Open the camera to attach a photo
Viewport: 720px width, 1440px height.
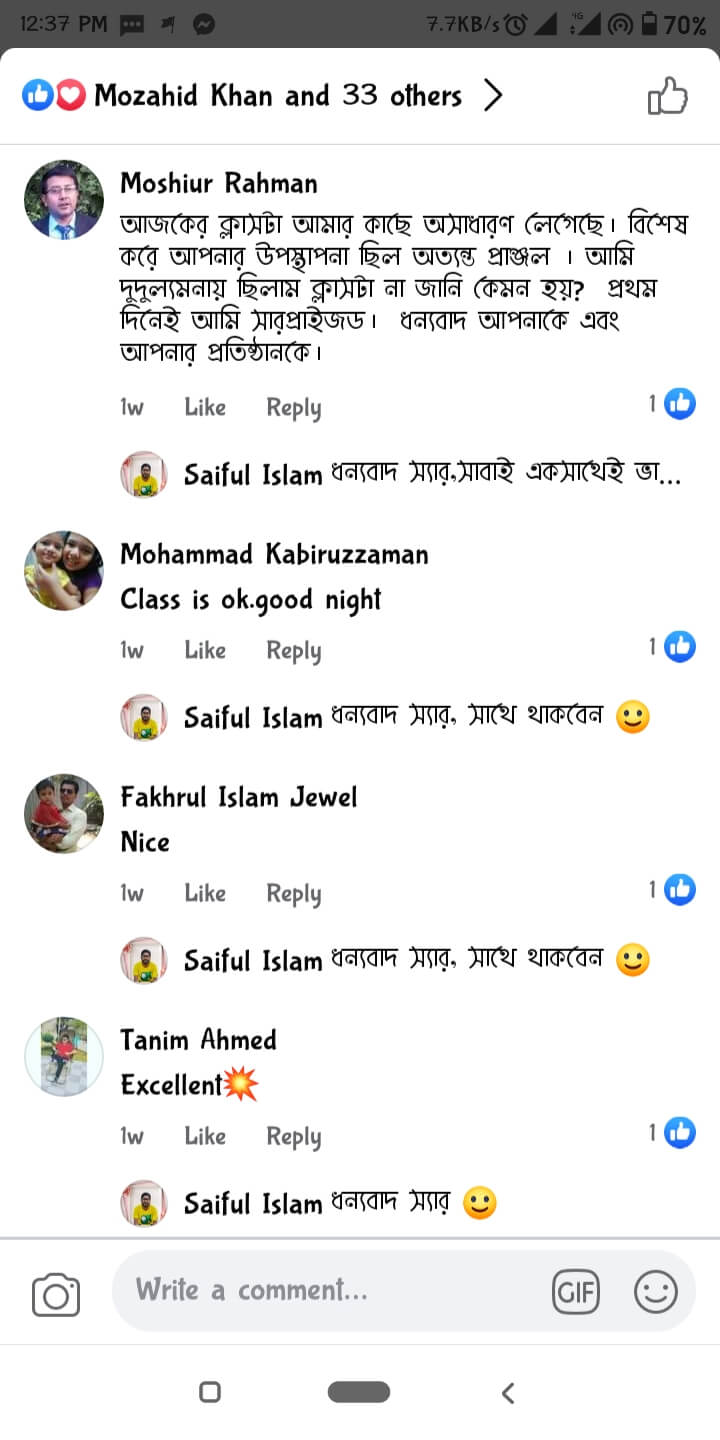click(56, 1295)
